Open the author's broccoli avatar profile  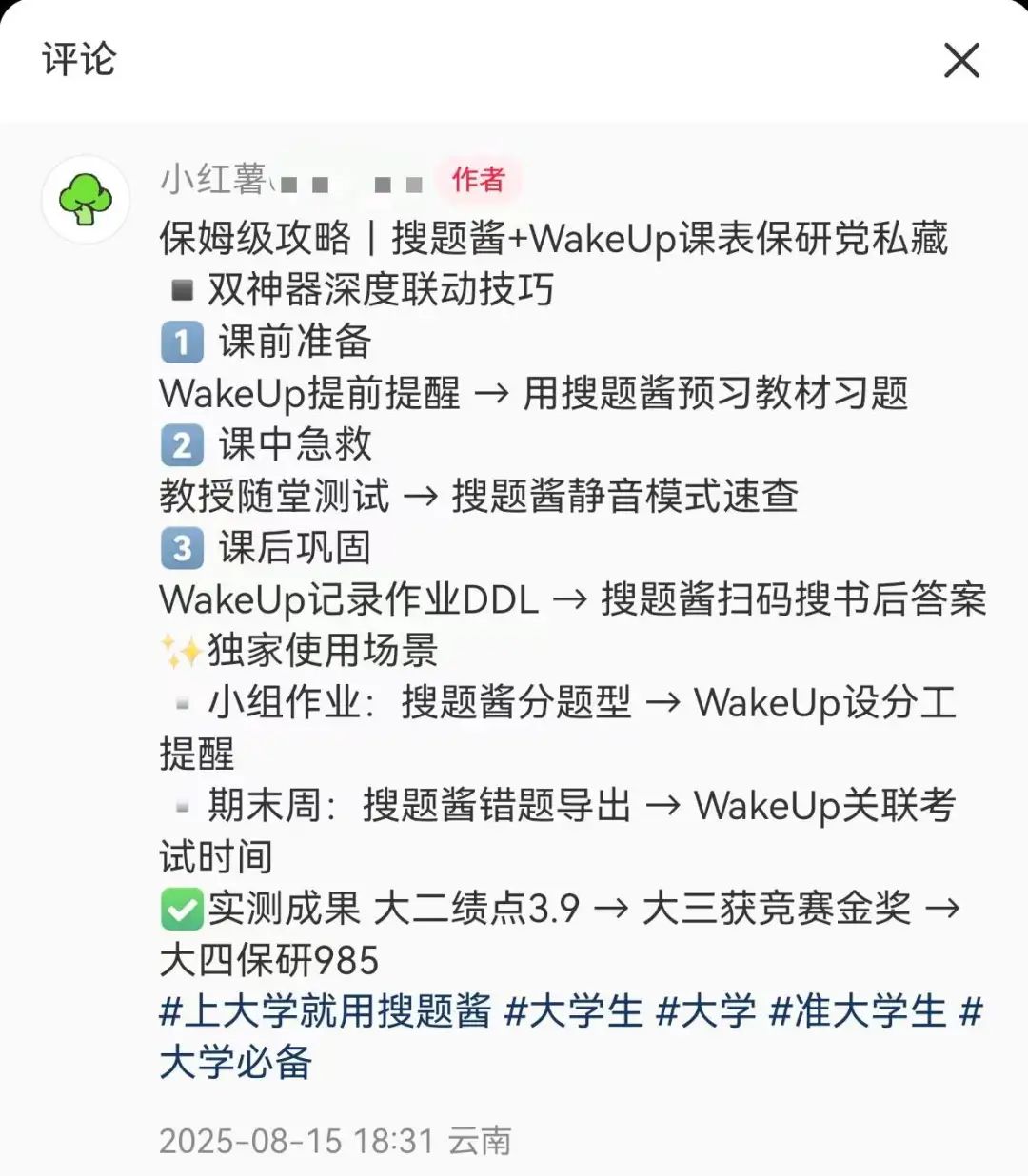click(x=86, y=200)
